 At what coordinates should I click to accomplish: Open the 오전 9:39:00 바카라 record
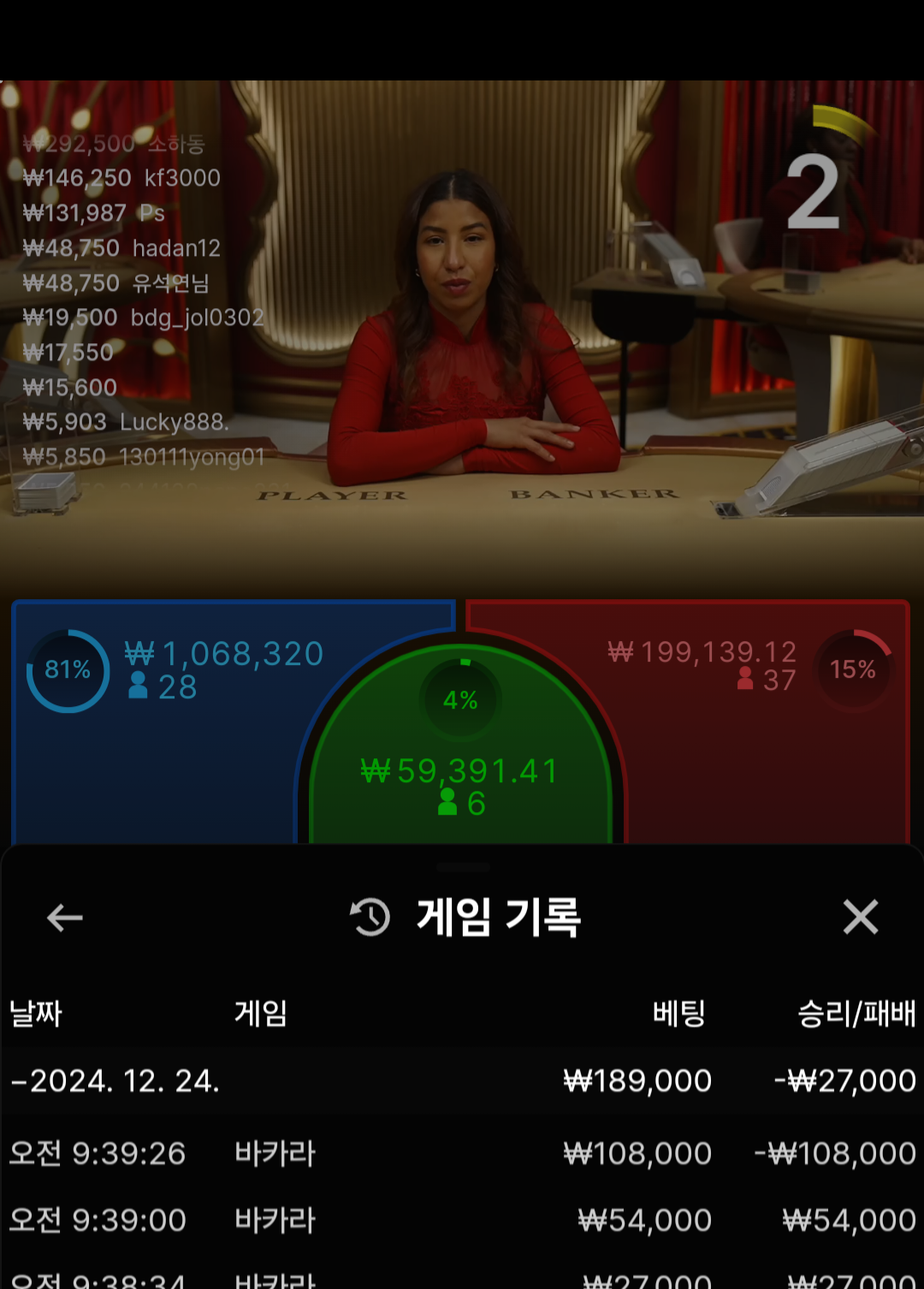pos(462,1220)
